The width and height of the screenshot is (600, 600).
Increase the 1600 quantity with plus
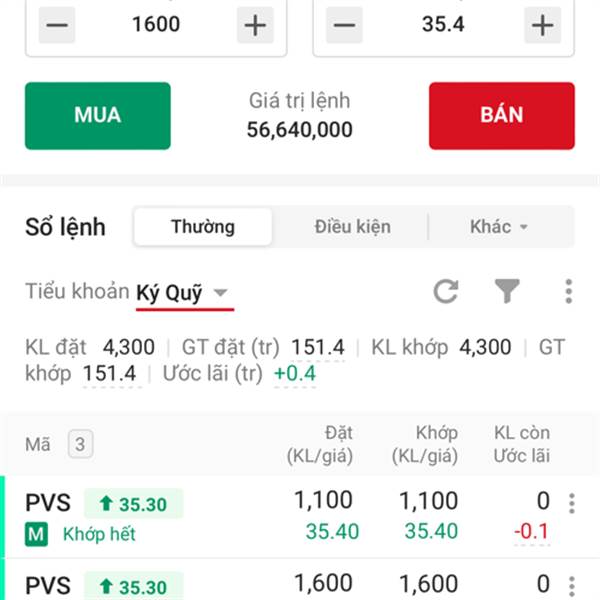255,25
